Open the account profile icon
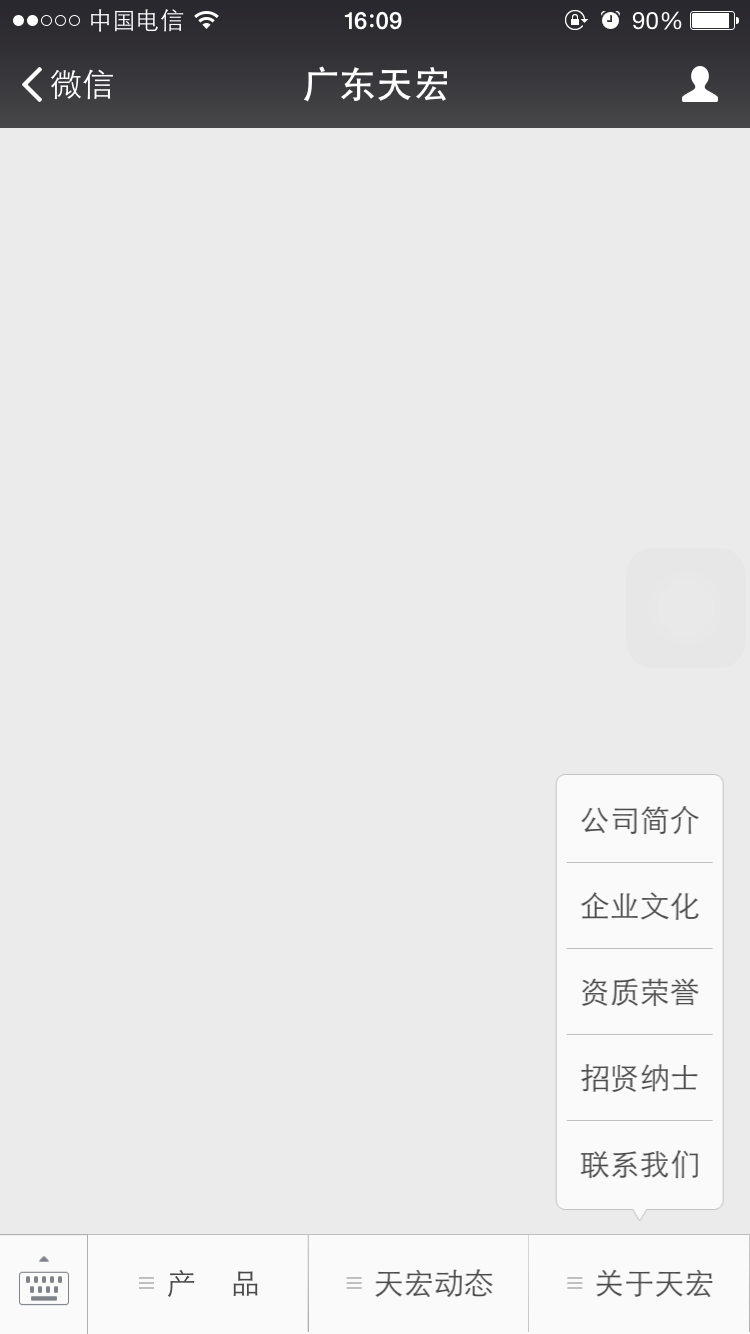The height and width of the screenshot is (1334, 750). click(x=699, y=85)
